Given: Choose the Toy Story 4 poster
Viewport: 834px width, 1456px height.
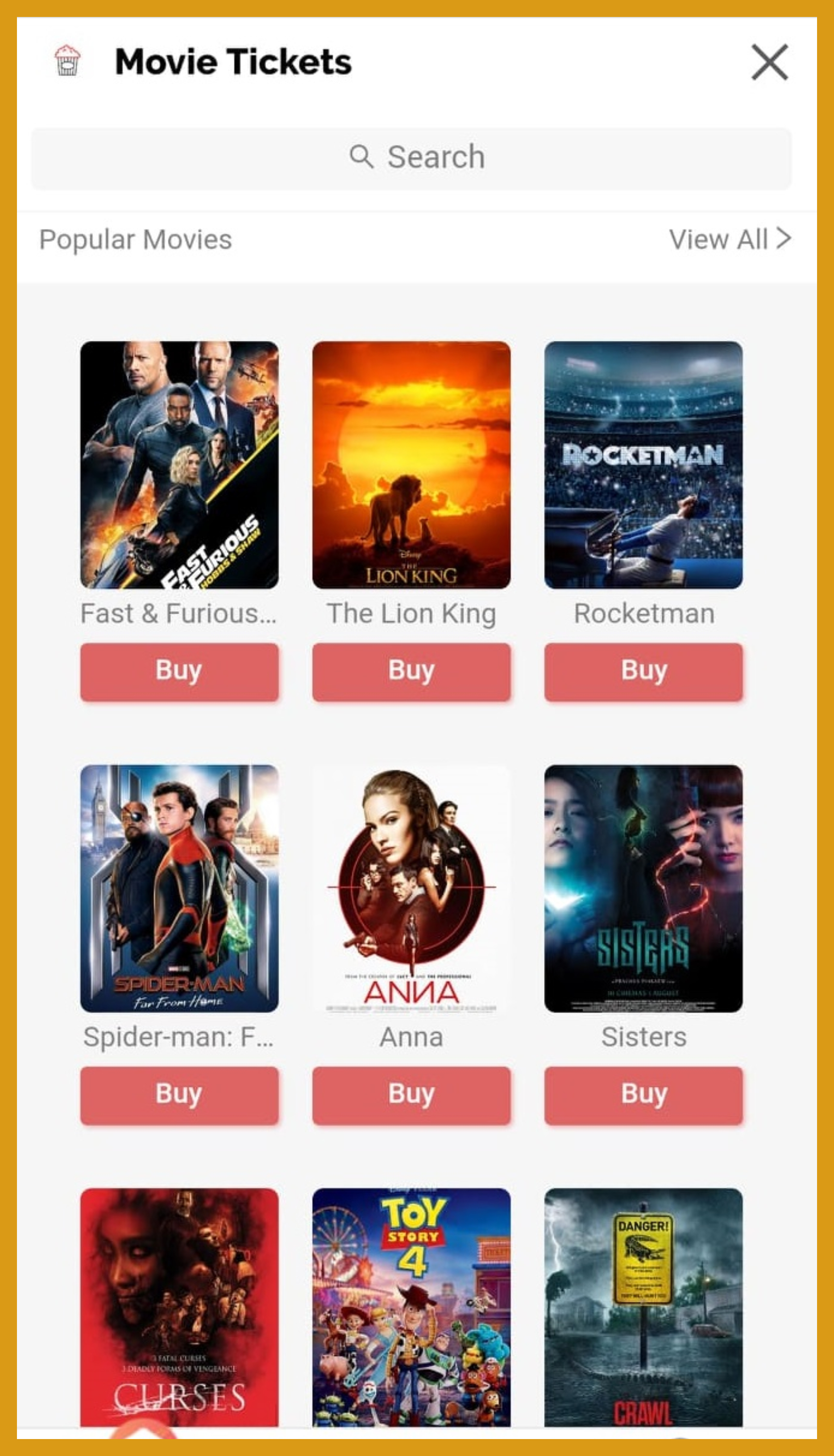Looking at the screenshot, I should click(x=411, y=1307).
